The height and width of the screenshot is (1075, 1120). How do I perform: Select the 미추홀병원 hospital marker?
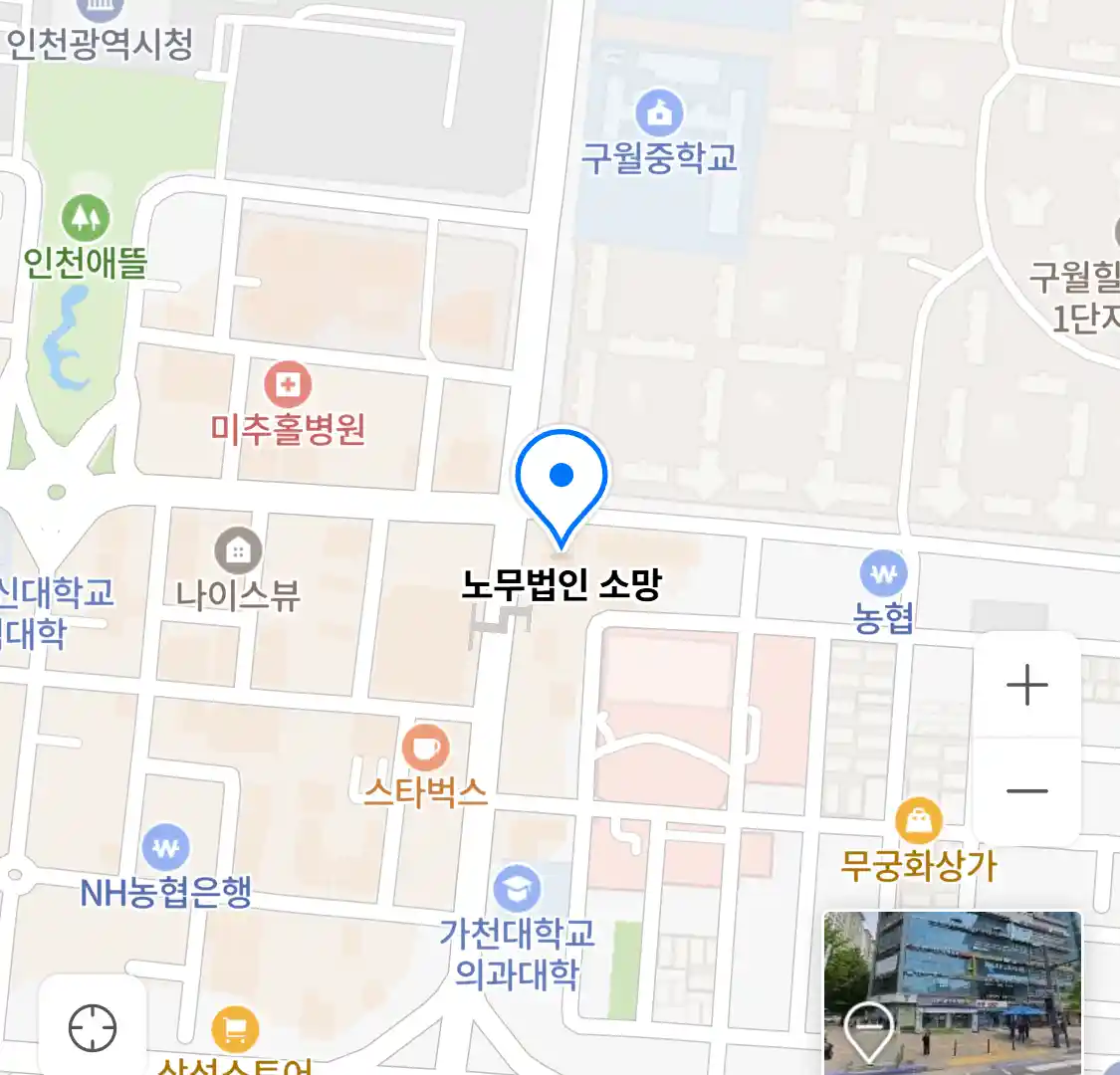pyautogui.click(x=288, y=384)
